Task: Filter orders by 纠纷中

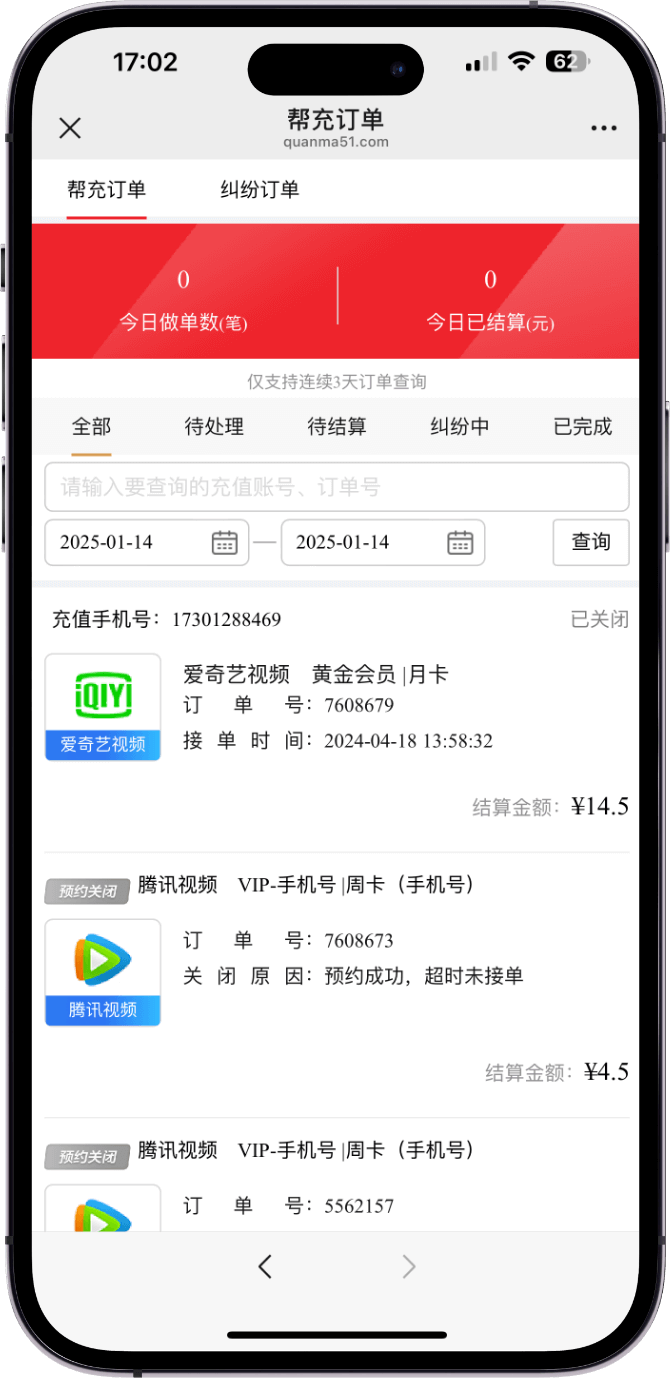Action: pyautogui.click(x=459, y=427)
